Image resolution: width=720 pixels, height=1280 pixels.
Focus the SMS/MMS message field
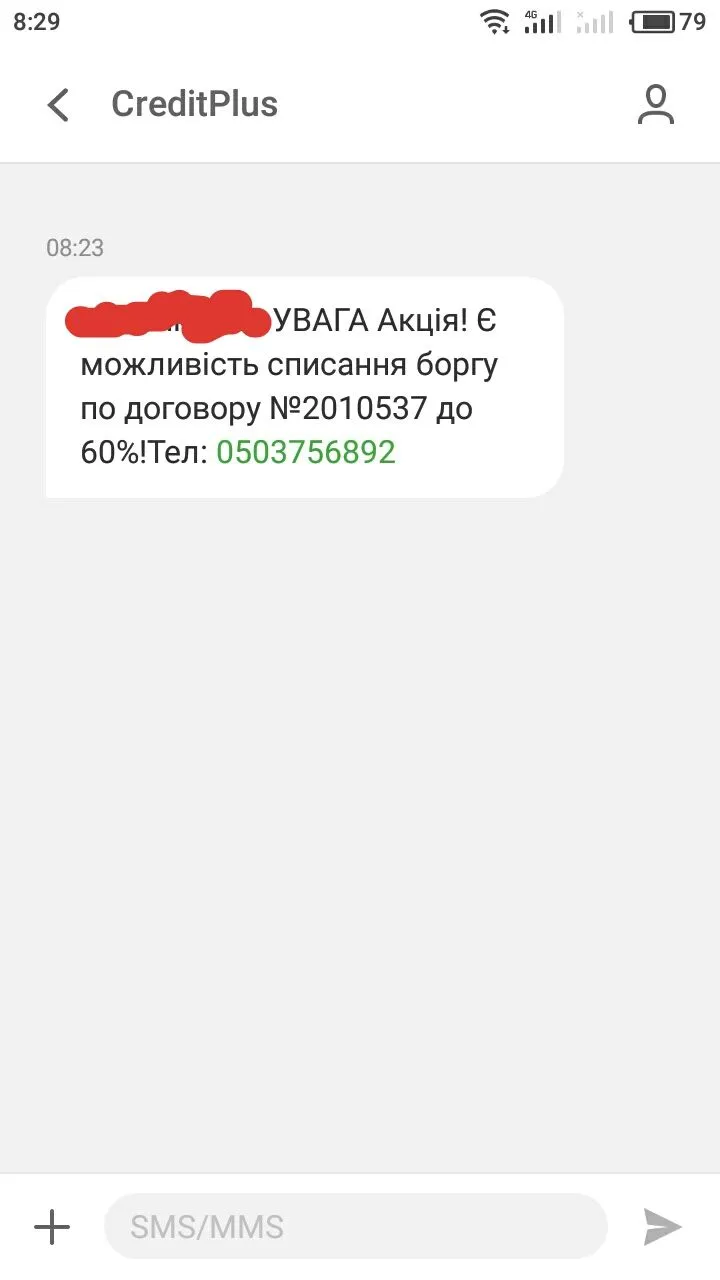355,1226
